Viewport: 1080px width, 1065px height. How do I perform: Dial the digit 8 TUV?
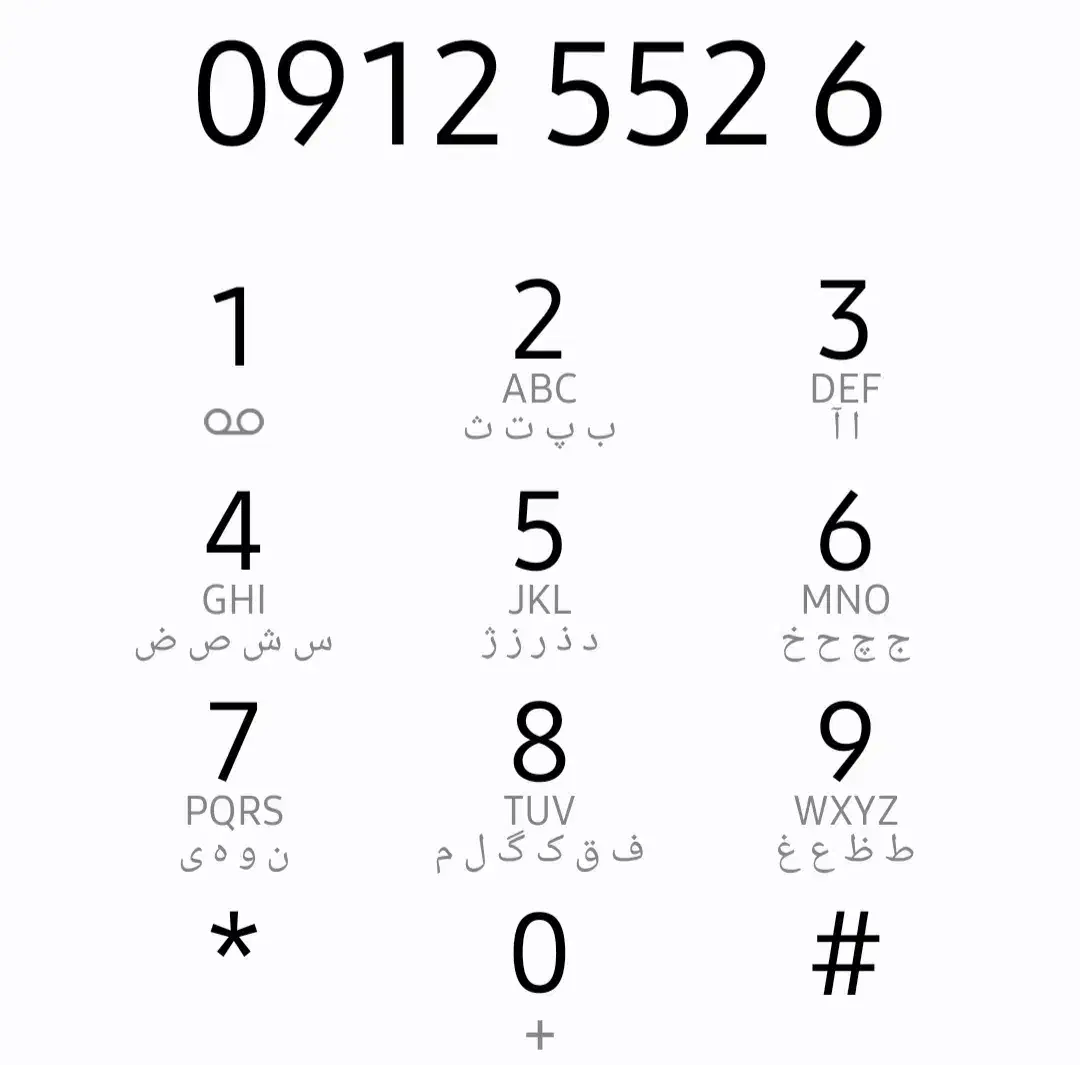(x=539, y=786)
